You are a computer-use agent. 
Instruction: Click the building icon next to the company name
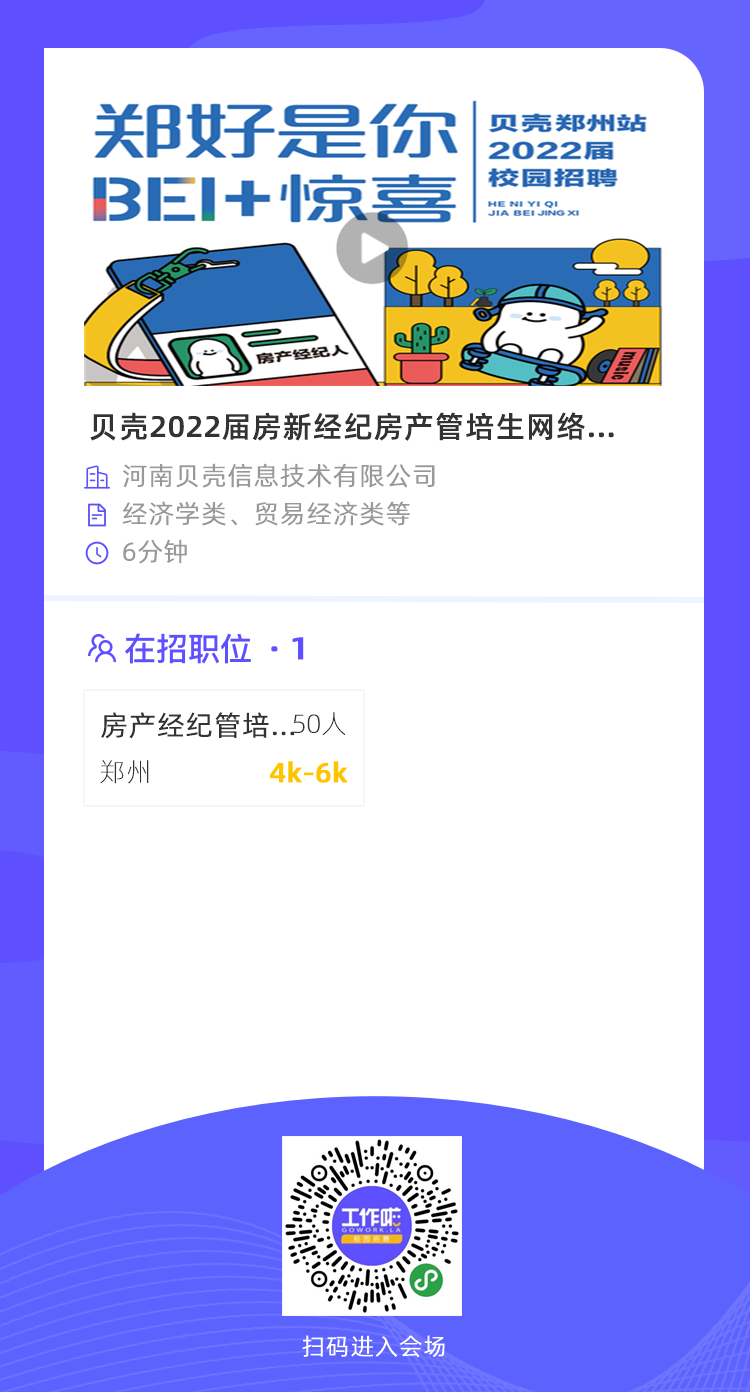click(98, 477)
